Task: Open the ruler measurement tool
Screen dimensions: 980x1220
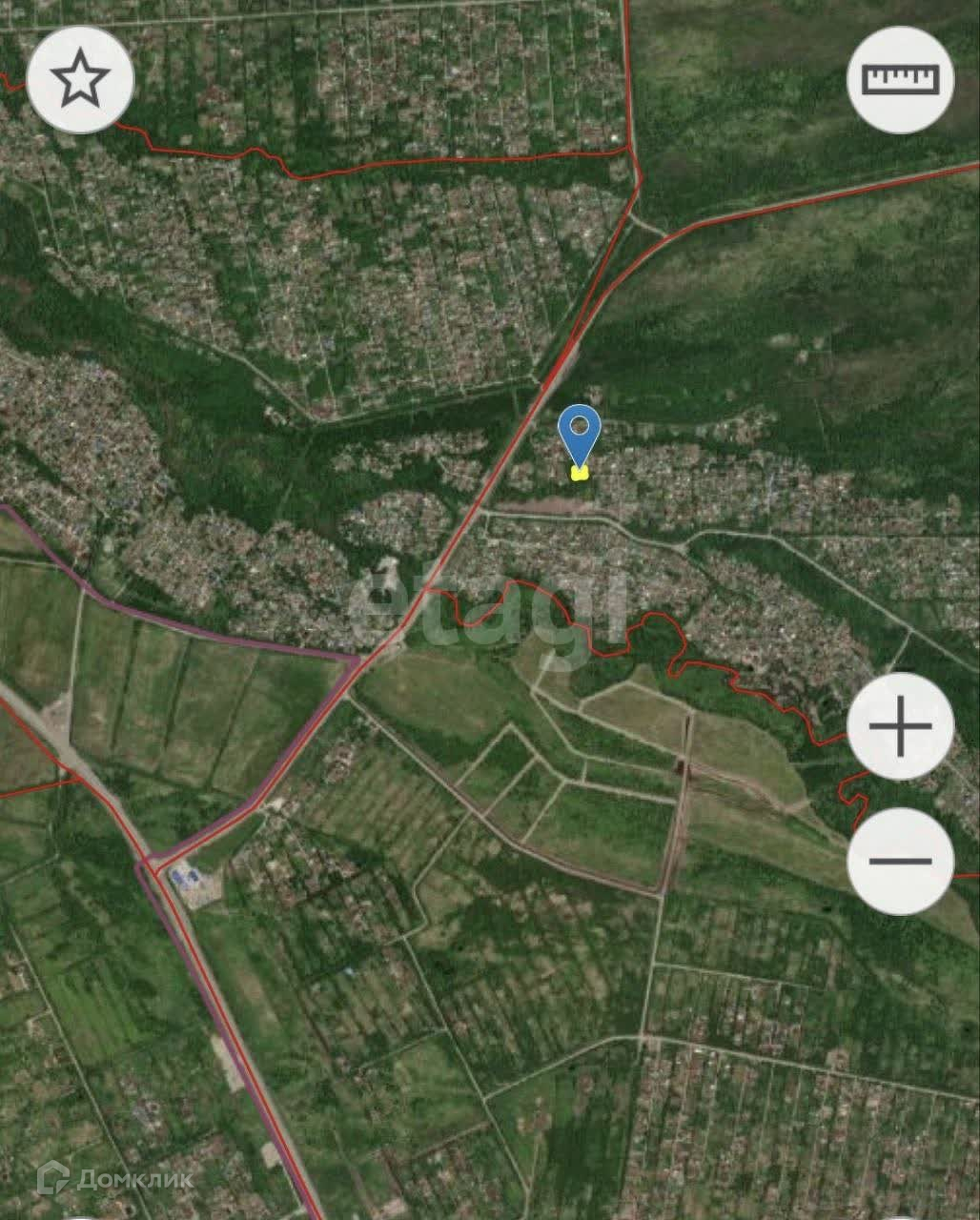Action: [900, 80]
